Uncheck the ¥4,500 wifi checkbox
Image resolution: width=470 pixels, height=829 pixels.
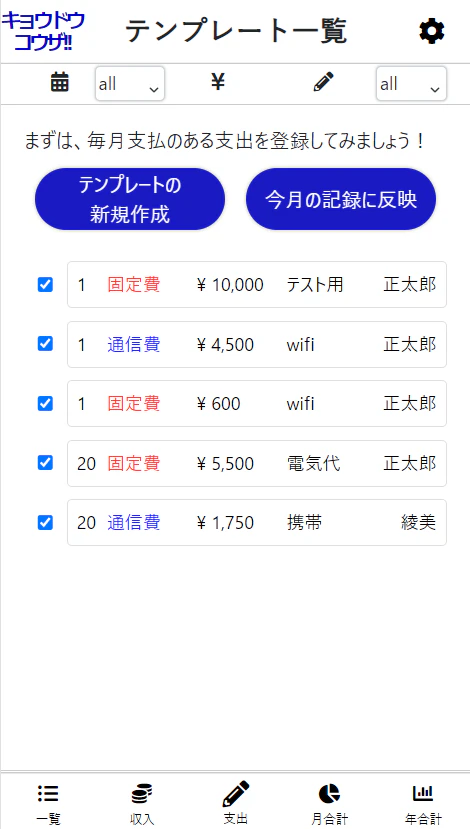45,344
